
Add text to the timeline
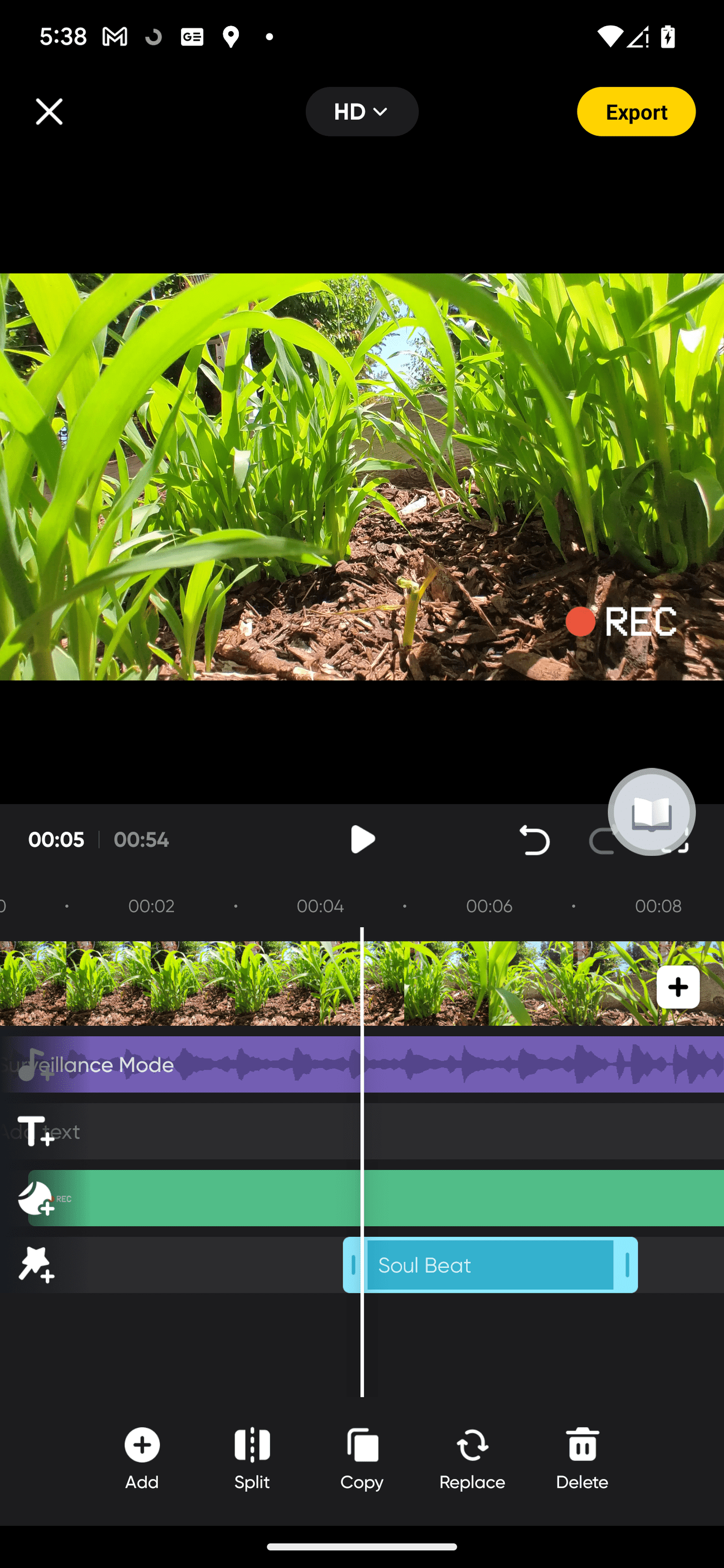[x=35, y=1131]
